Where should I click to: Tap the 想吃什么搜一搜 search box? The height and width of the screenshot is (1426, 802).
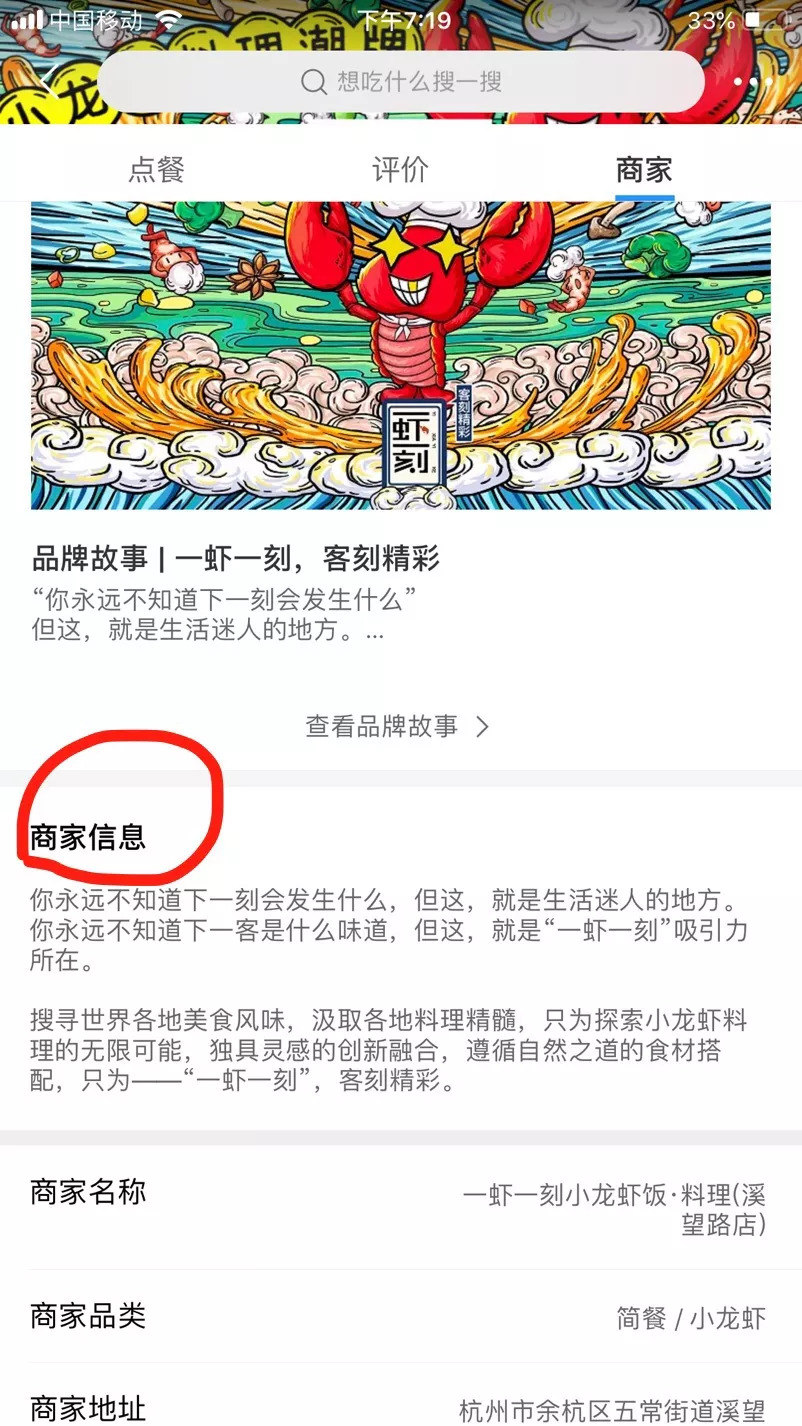pos(401,82)
